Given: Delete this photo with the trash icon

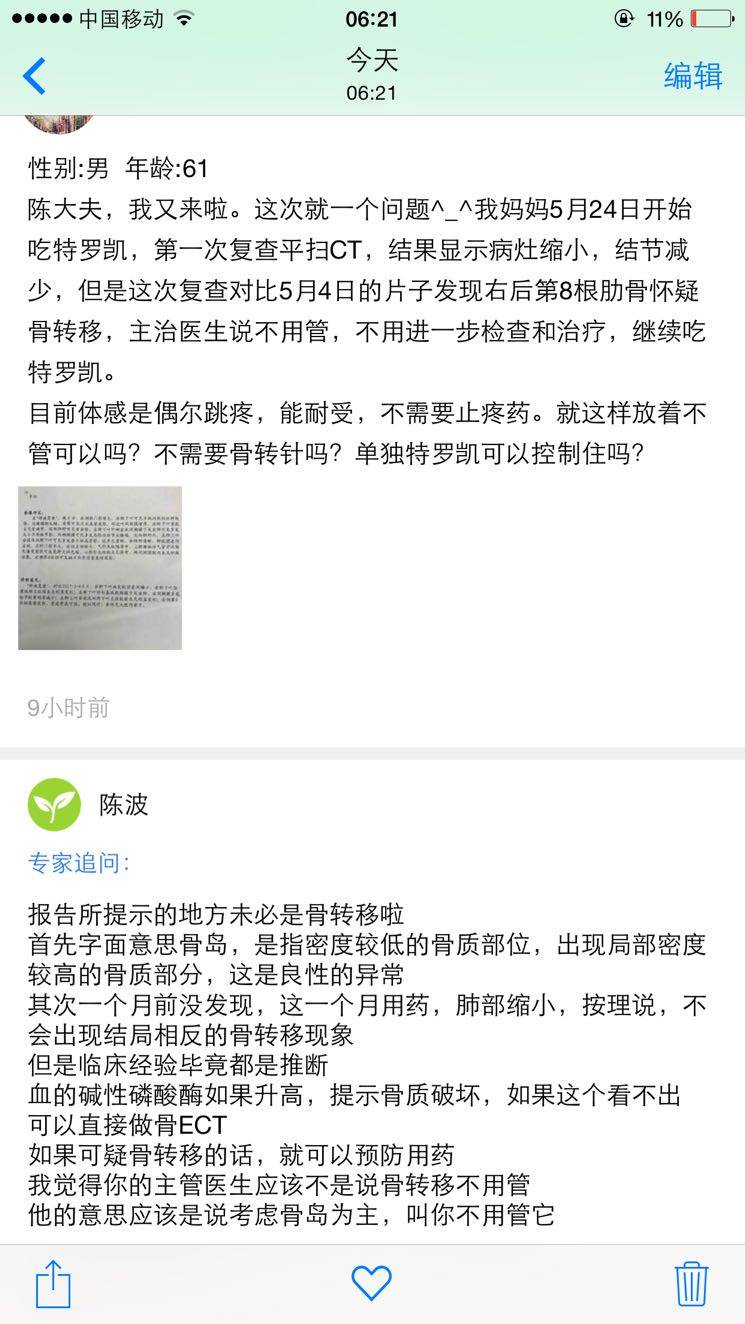Looking at the screenshot, I should [x=691, y=1283].
